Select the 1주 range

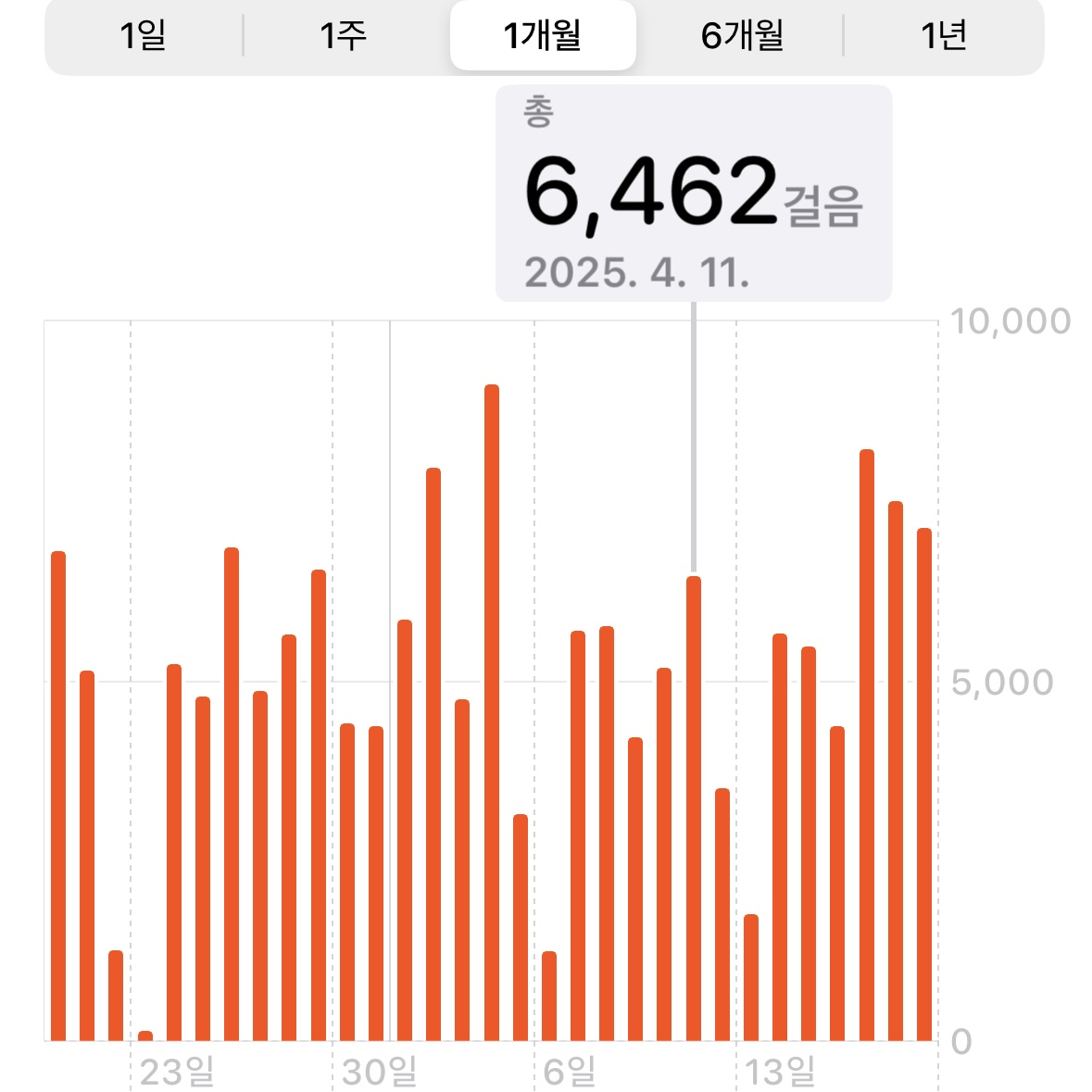[343, 35]
